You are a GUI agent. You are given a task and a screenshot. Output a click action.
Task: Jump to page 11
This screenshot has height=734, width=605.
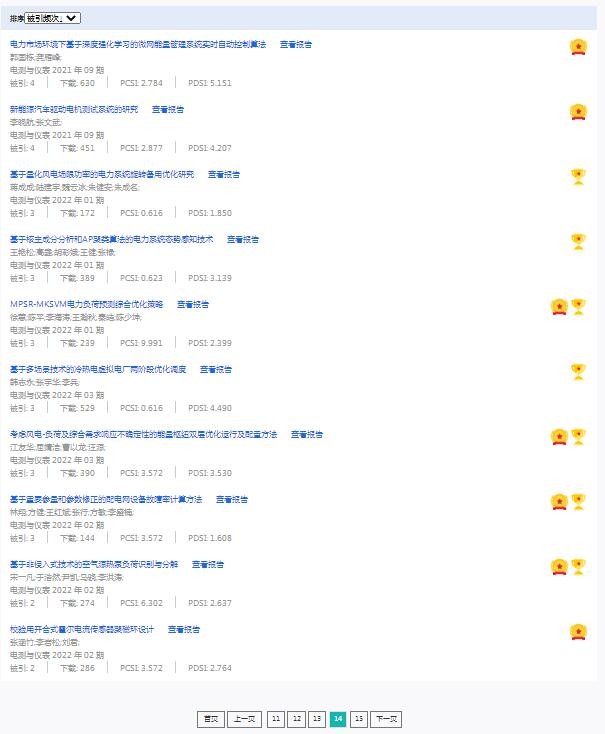point(276,719)
